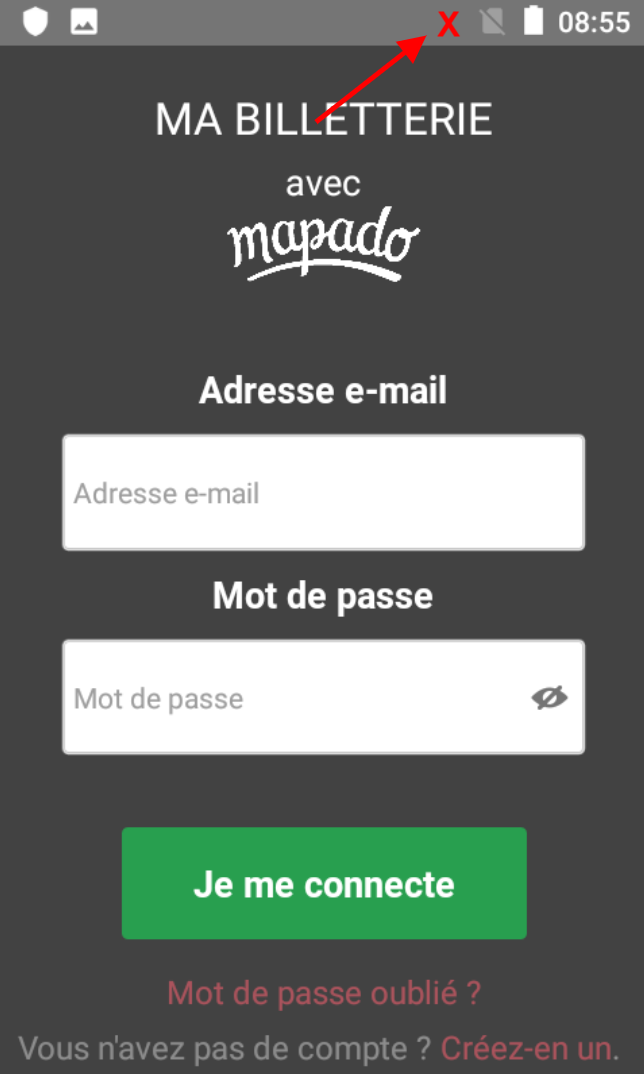
Task: Tap the Je me connecte button
Action: click(324, 883)
